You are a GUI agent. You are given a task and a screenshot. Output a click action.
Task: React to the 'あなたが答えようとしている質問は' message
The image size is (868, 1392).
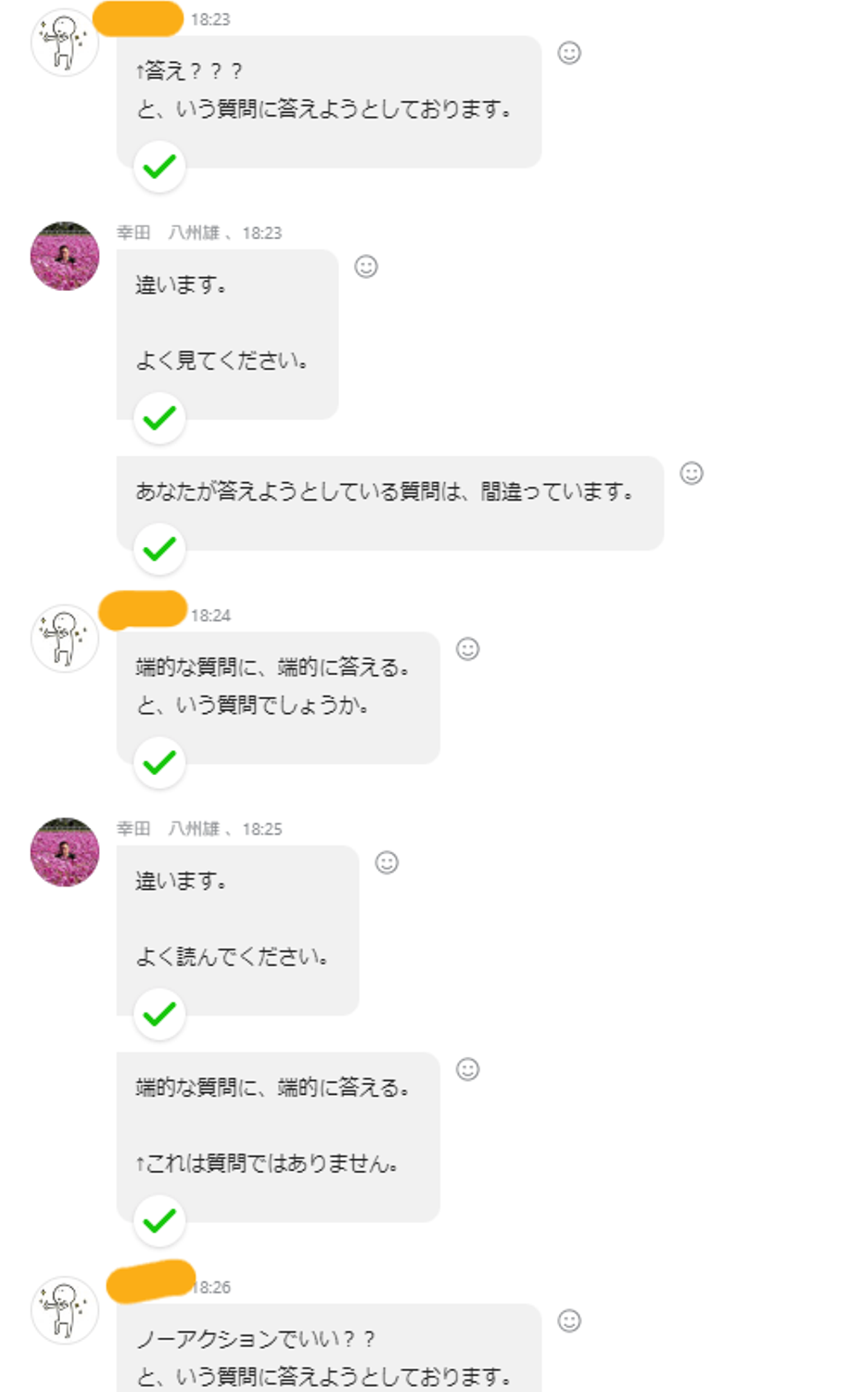click(691, 473)
